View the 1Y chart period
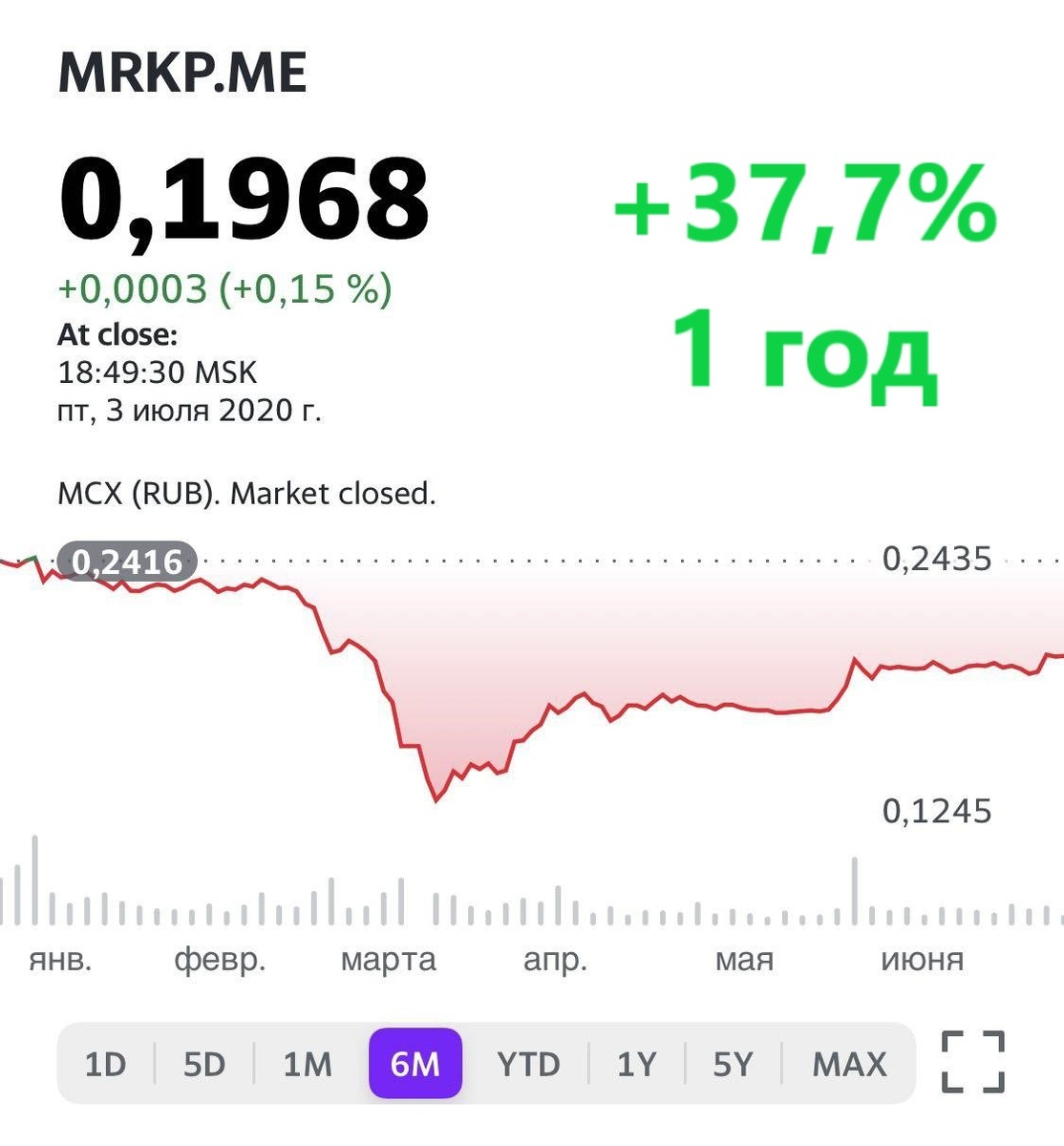The height and width of the screenshot is (1146, 1064). [637, 1064]
